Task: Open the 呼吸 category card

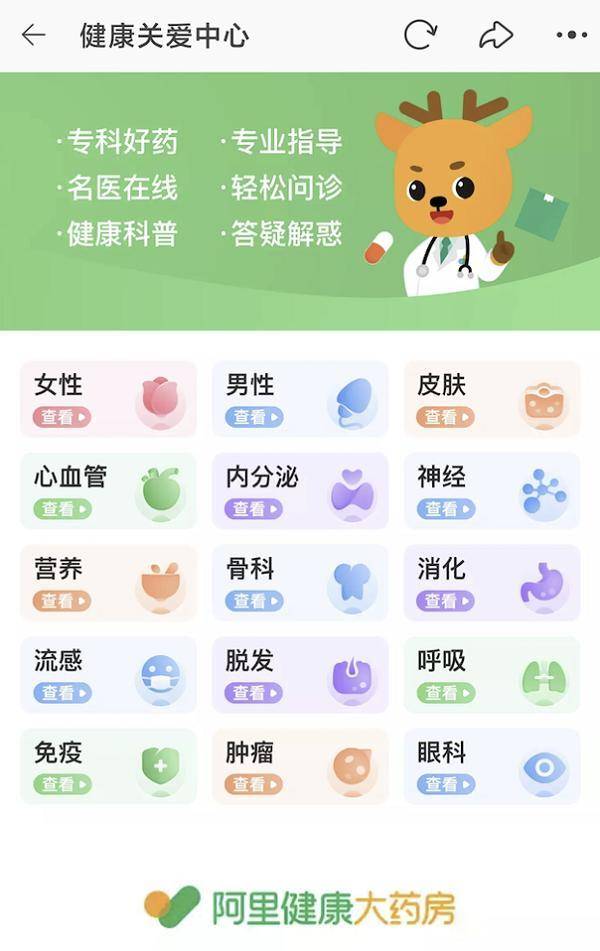Action: coord(491,675)
